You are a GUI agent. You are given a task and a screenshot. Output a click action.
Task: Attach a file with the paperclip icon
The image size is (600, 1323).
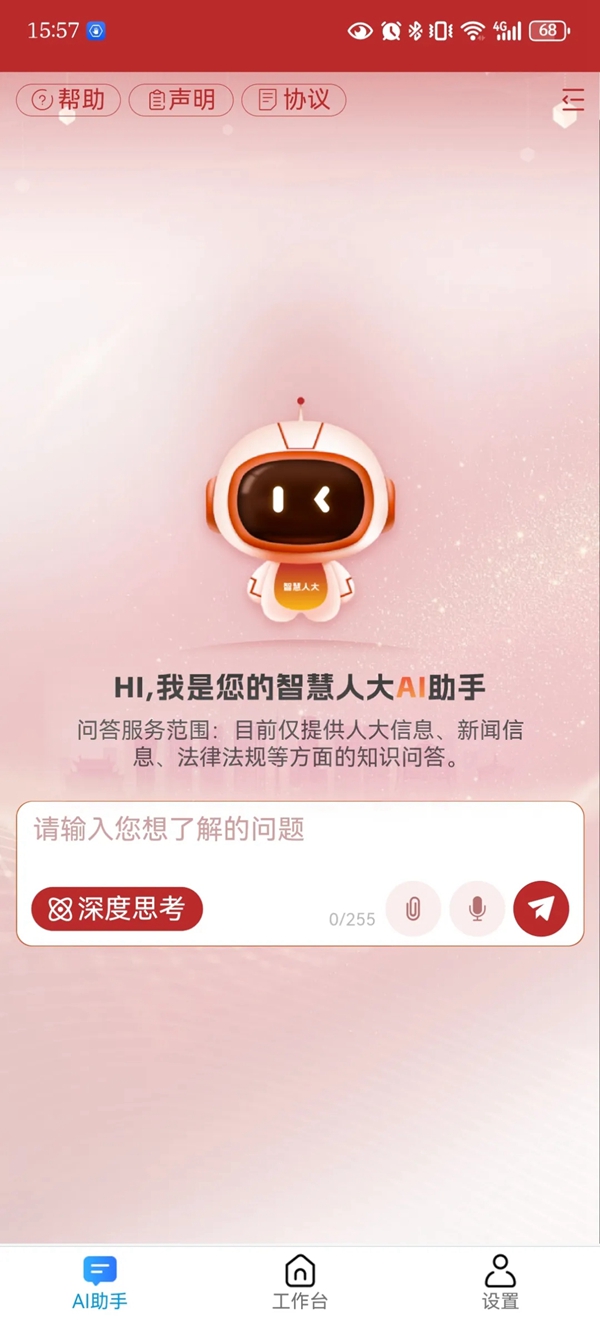413,909
